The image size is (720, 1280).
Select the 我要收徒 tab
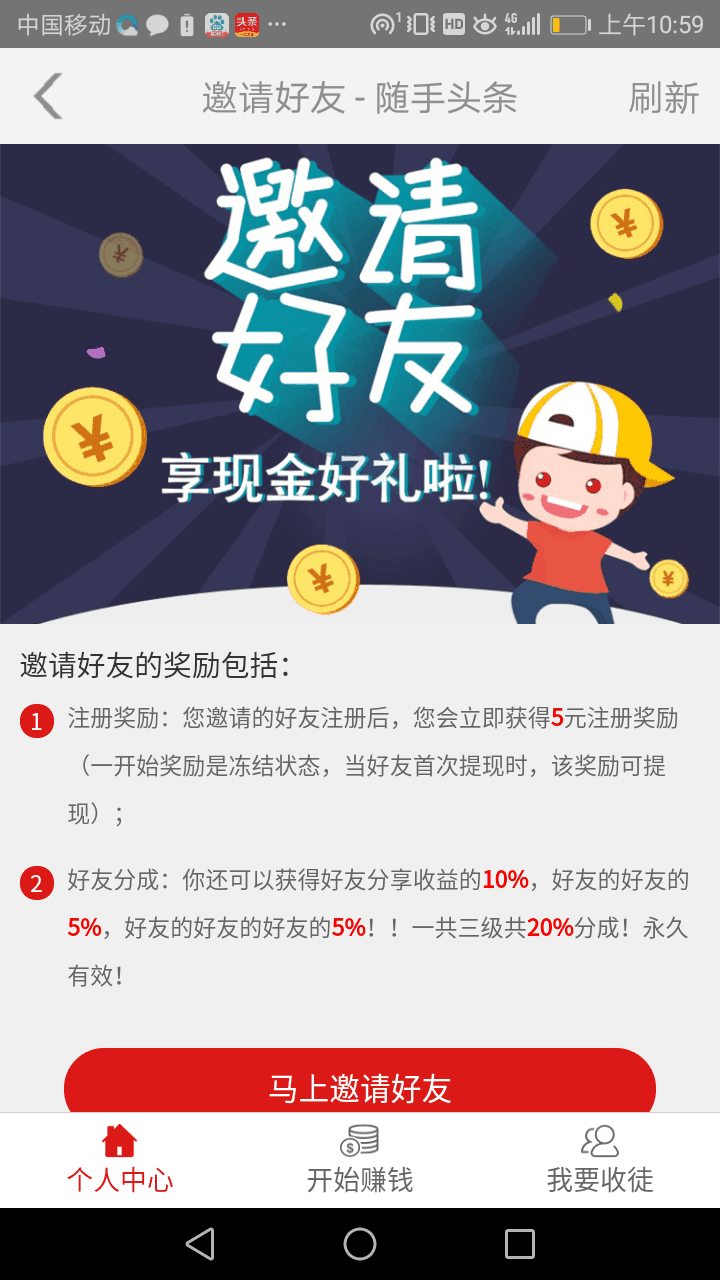[x=600, y=1160]
